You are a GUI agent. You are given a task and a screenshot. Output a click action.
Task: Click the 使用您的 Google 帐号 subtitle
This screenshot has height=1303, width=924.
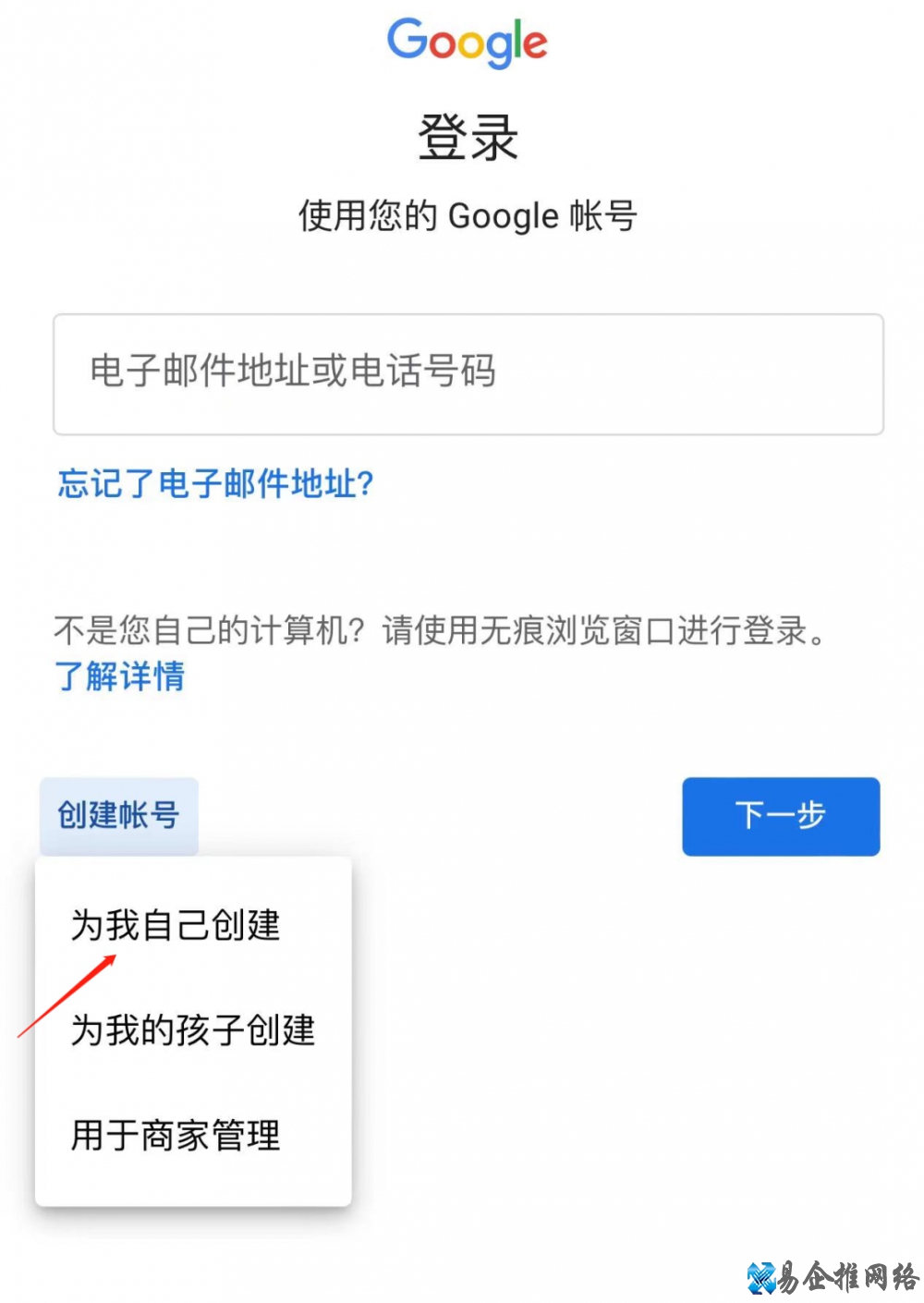pyautogui.click(x=468, y=214)
